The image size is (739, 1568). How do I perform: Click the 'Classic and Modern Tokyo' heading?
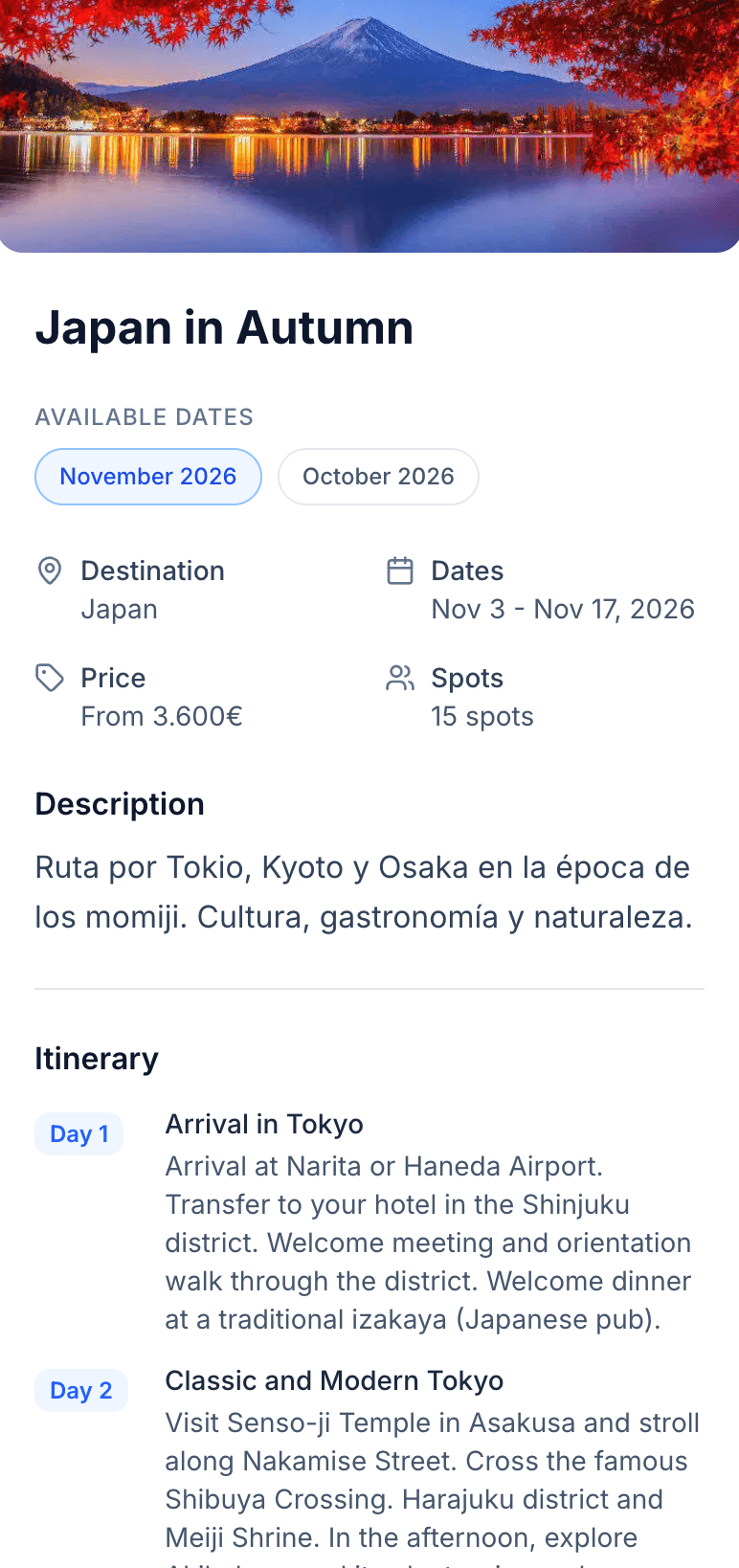(334, 1380)
